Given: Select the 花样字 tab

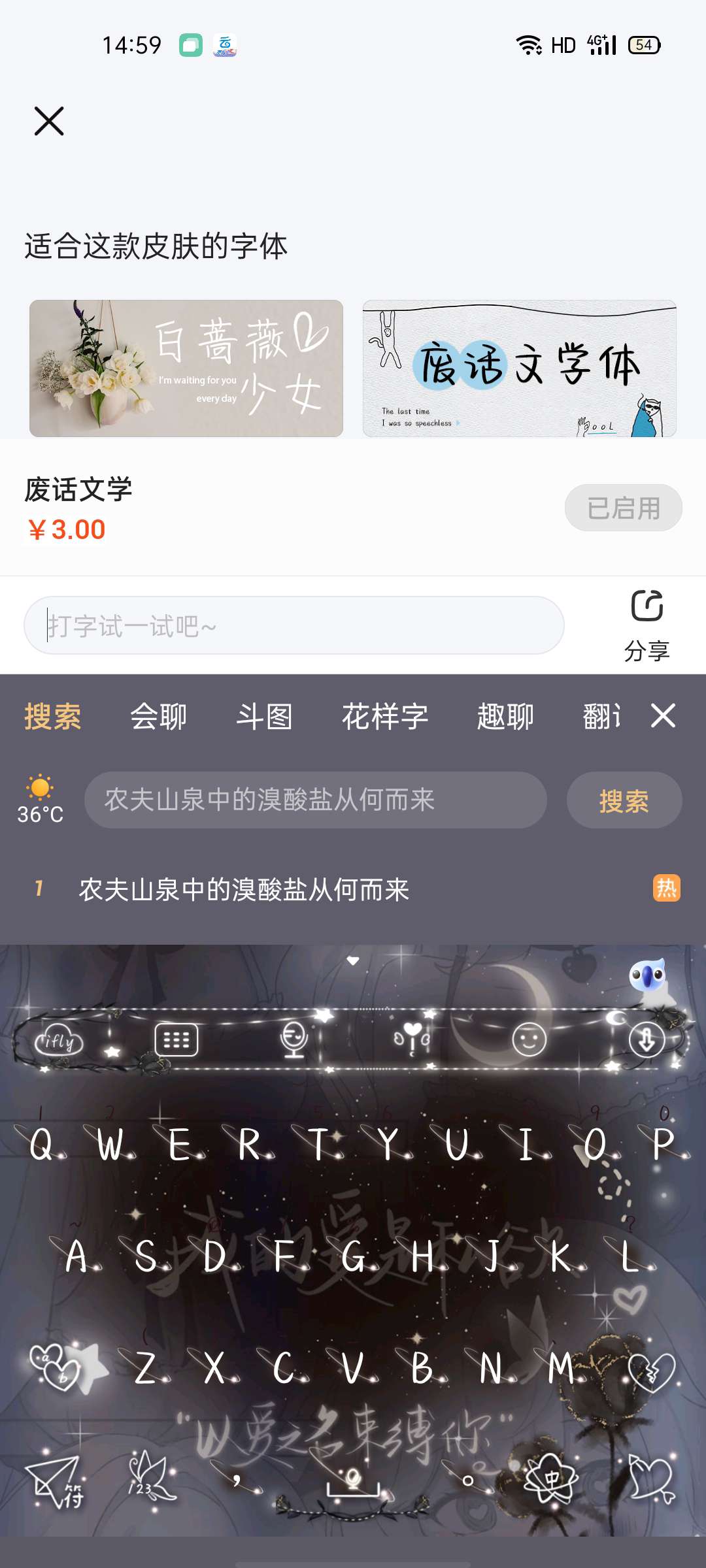Looking at the screenshot, I should point(385,717).
